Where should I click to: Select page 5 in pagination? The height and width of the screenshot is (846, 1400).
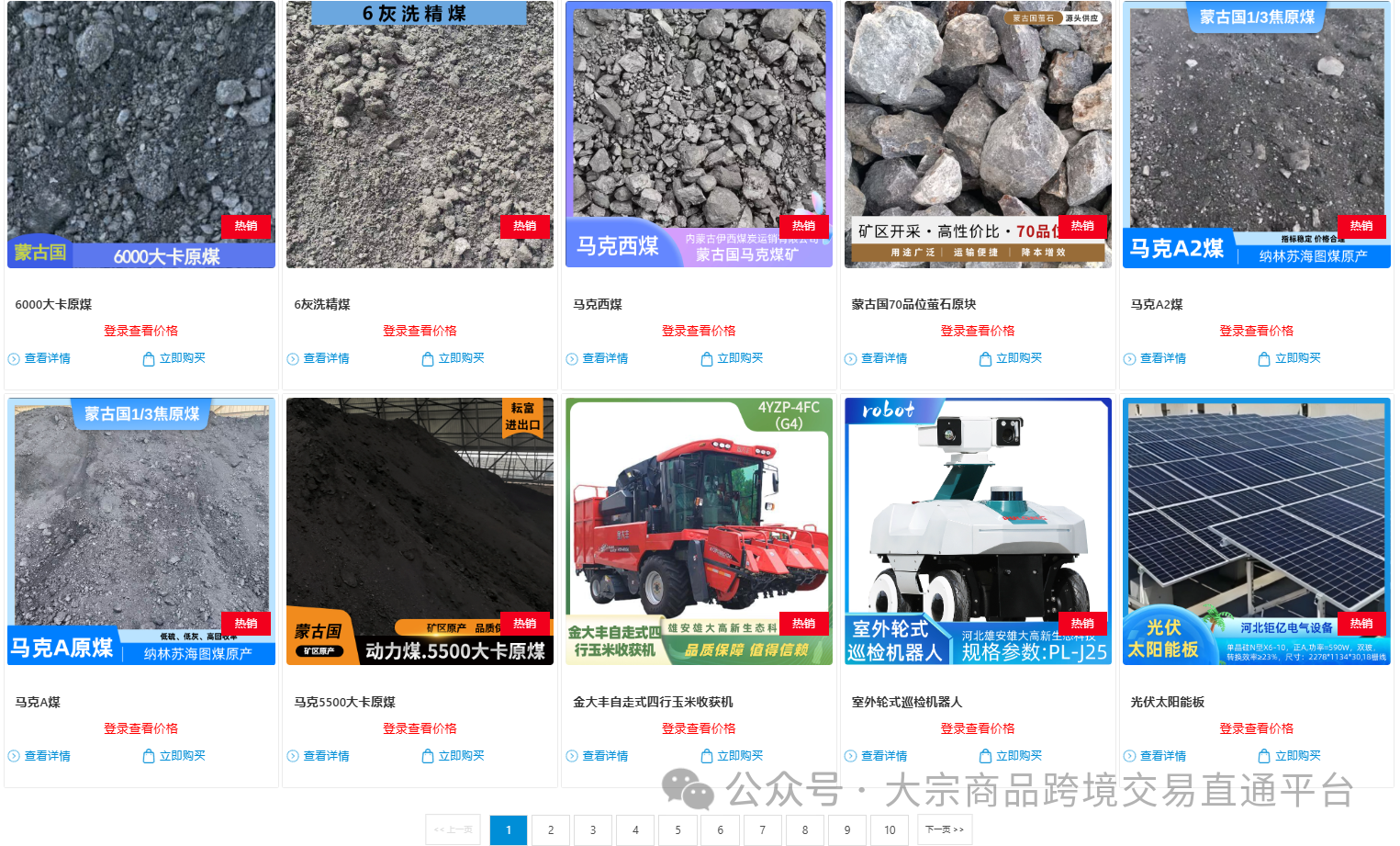pyautogui.click(x=678, y=829)
